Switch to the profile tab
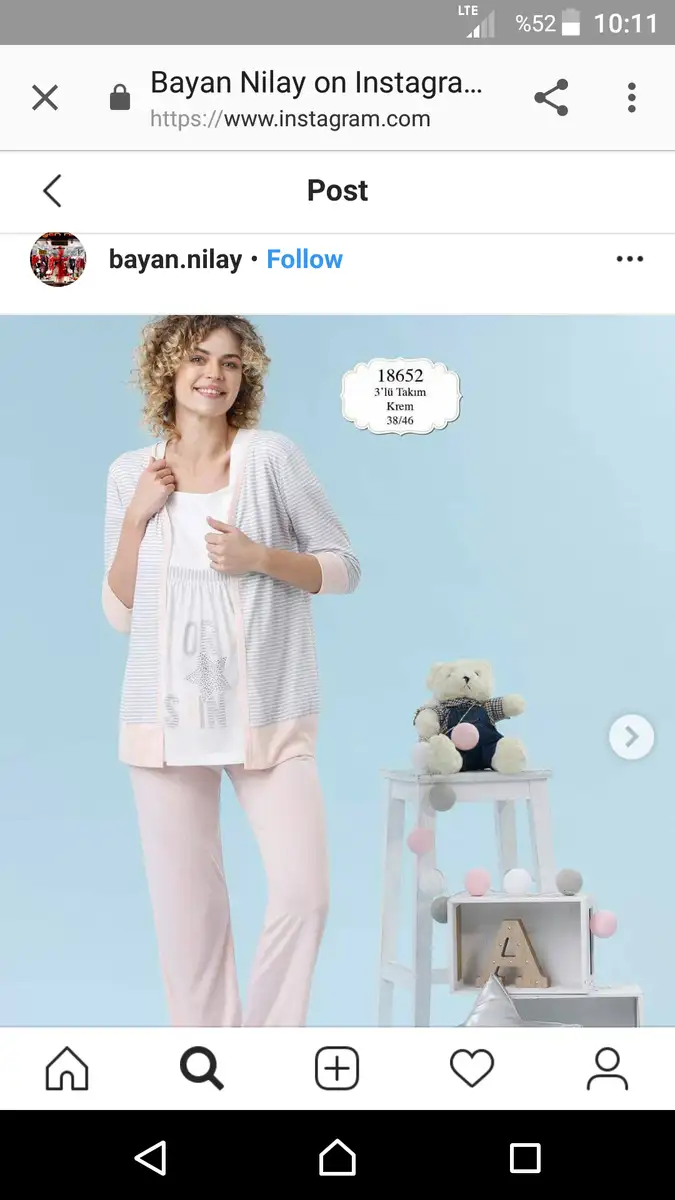 coord(607,1069)
